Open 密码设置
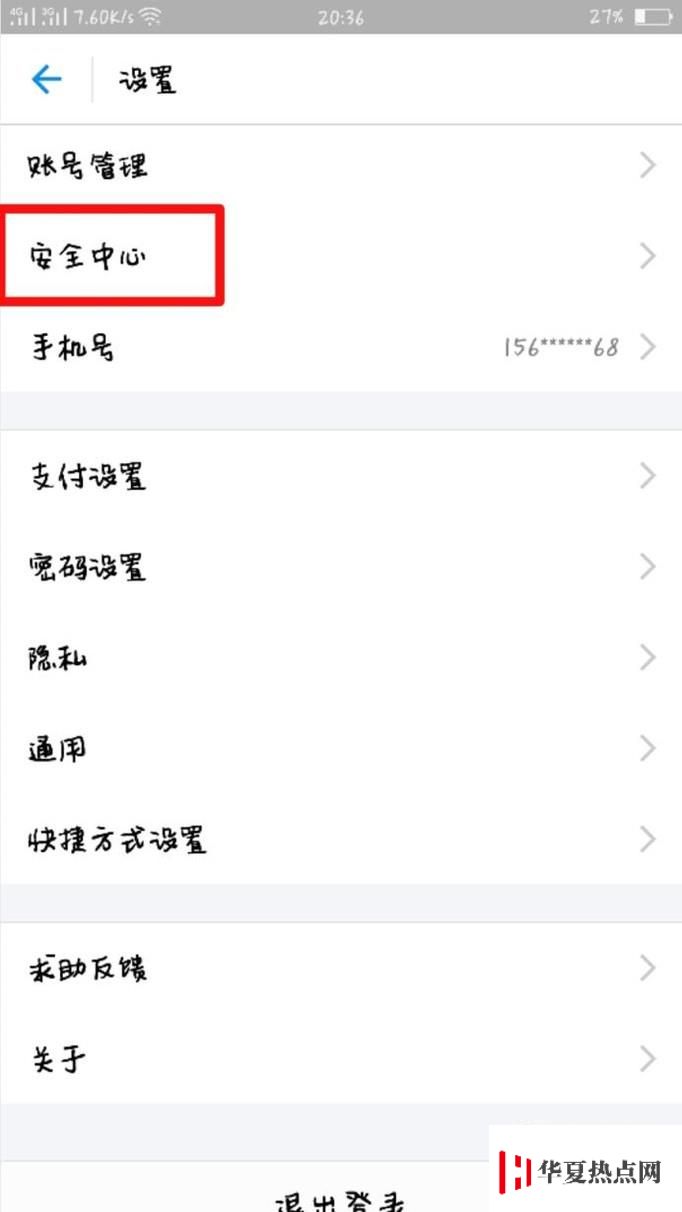Screen dimensions: 682x1212 pyautogui.click(x=341, y=567)
